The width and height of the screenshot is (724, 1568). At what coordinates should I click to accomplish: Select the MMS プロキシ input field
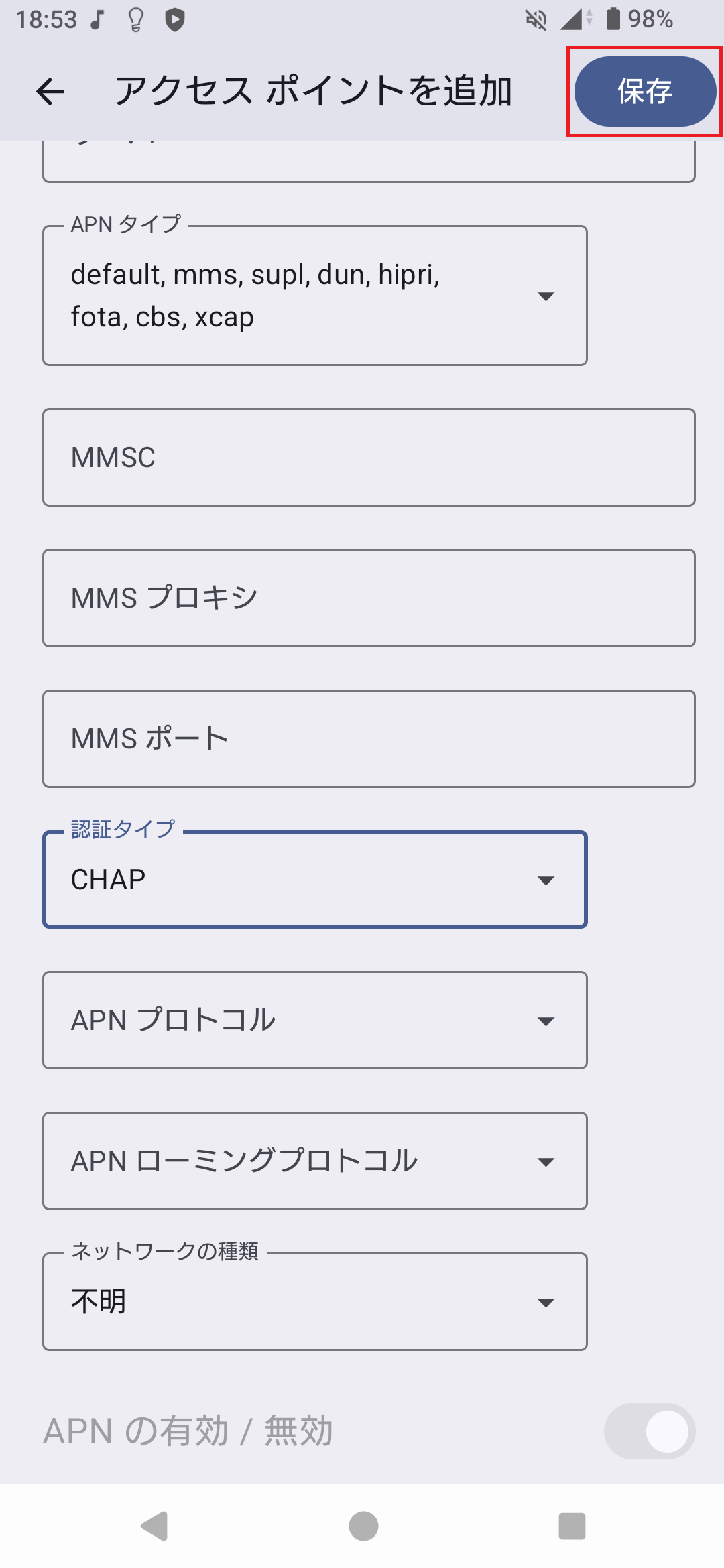[x=369, y=597]
